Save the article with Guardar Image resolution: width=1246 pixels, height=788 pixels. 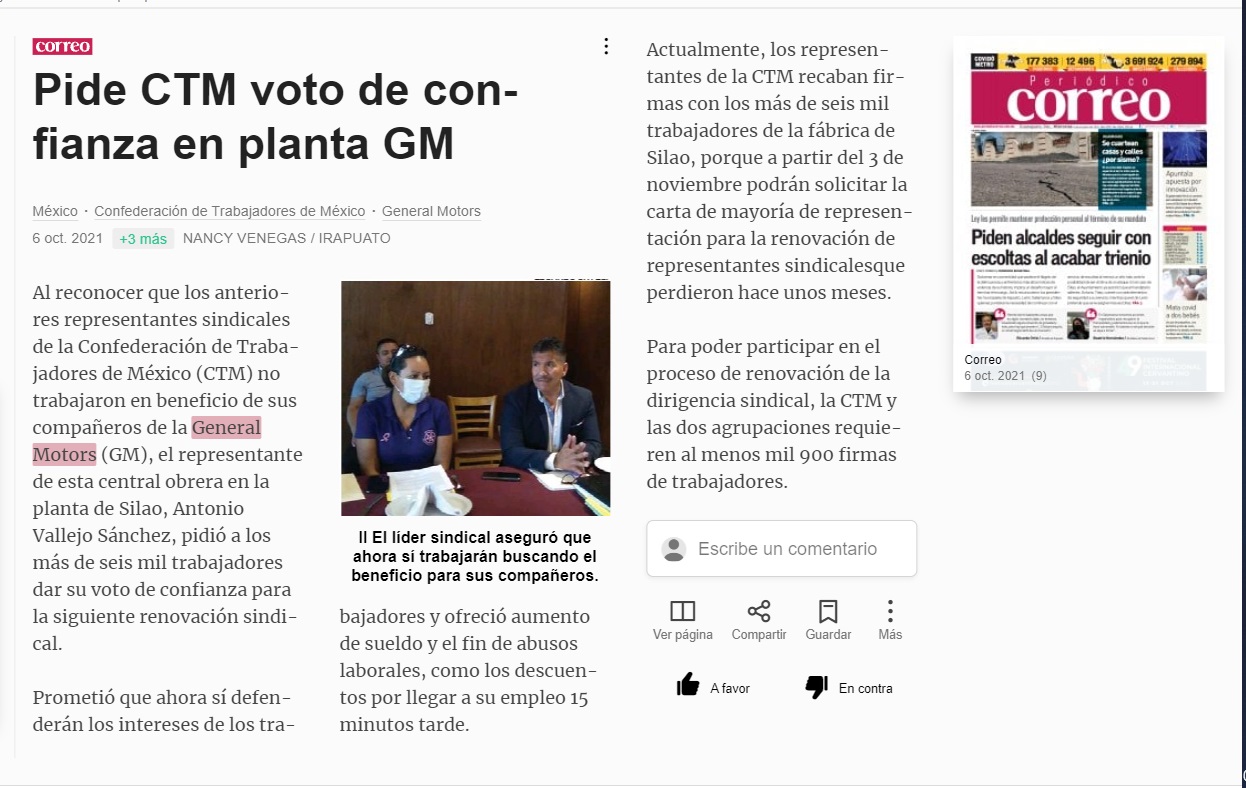tap(828, 620)
